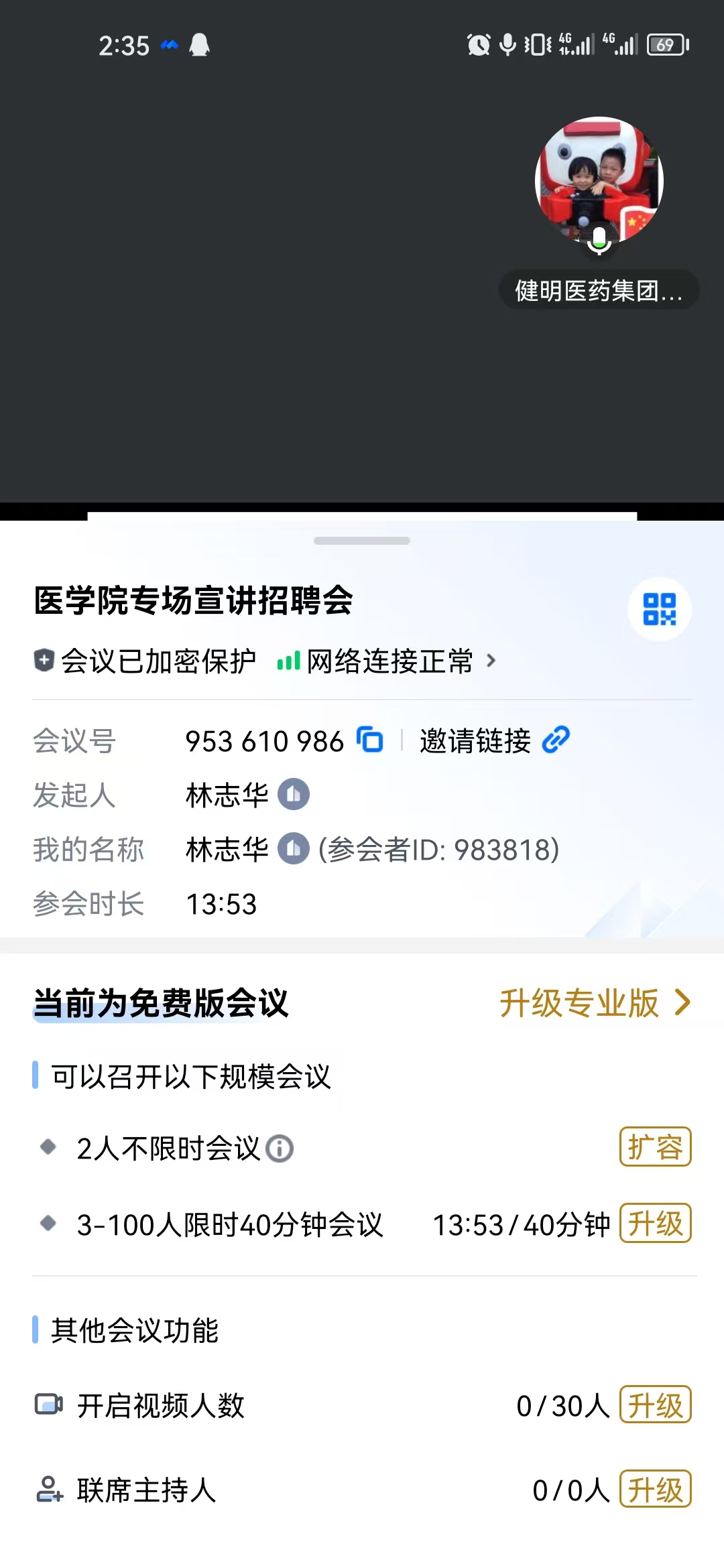Show info for 2人不限时会议

pyautogui.click(x=280, y=1149)
